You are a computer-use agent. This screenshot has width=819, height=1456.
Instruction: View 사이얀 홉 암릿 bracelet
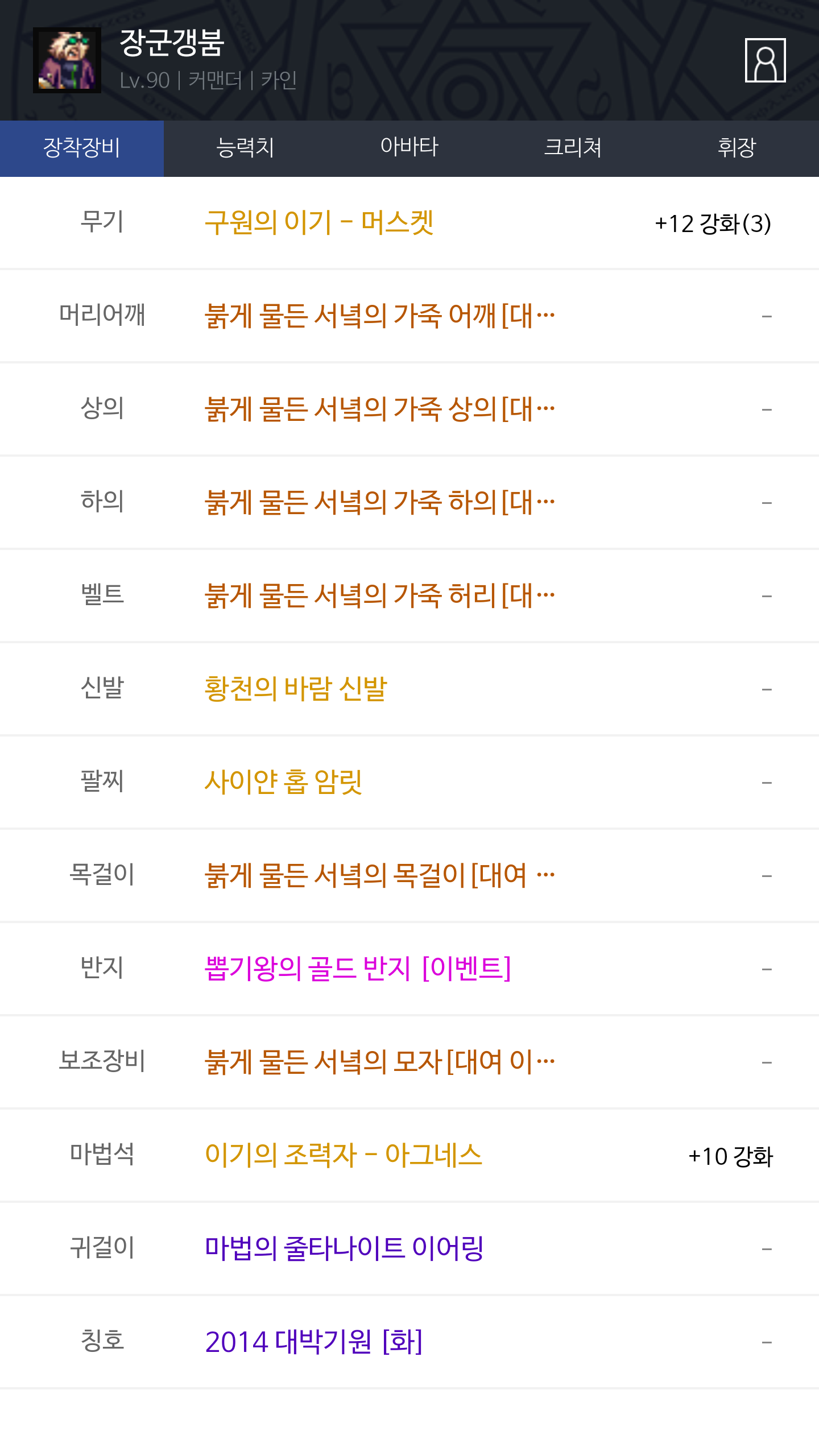click(x=283, y=782)
